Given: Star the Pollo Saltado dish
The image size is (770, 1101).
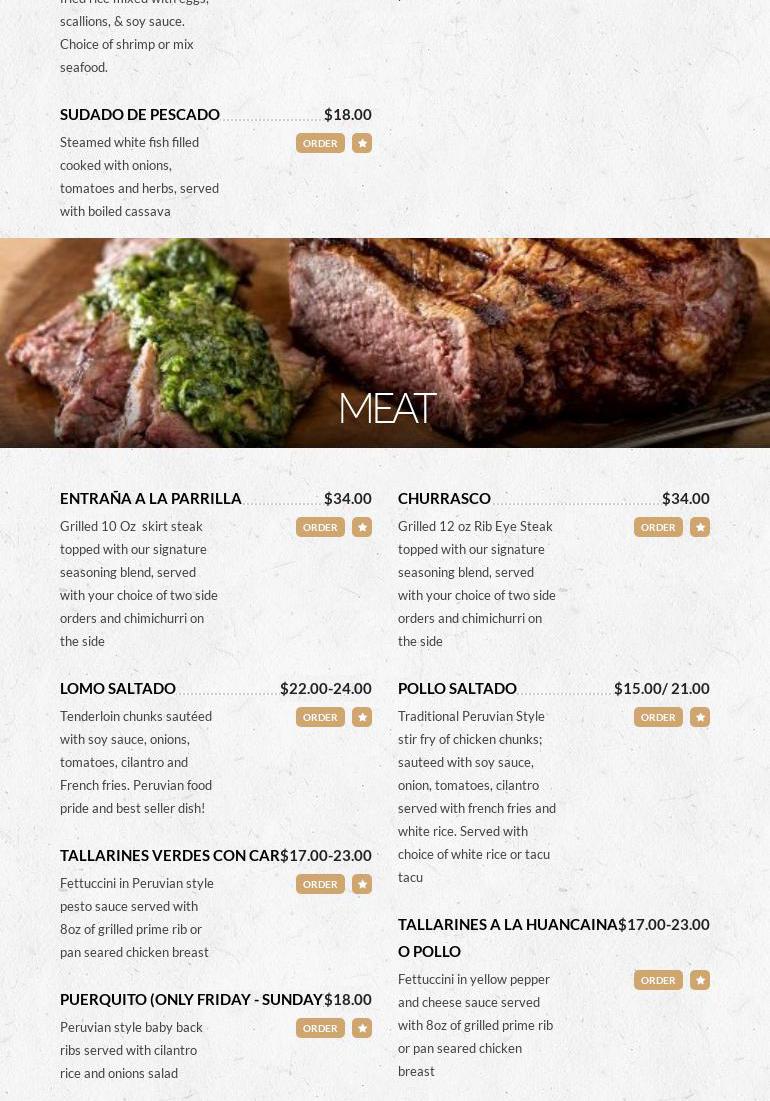Looking at the screenshot, I should (700, 717).
